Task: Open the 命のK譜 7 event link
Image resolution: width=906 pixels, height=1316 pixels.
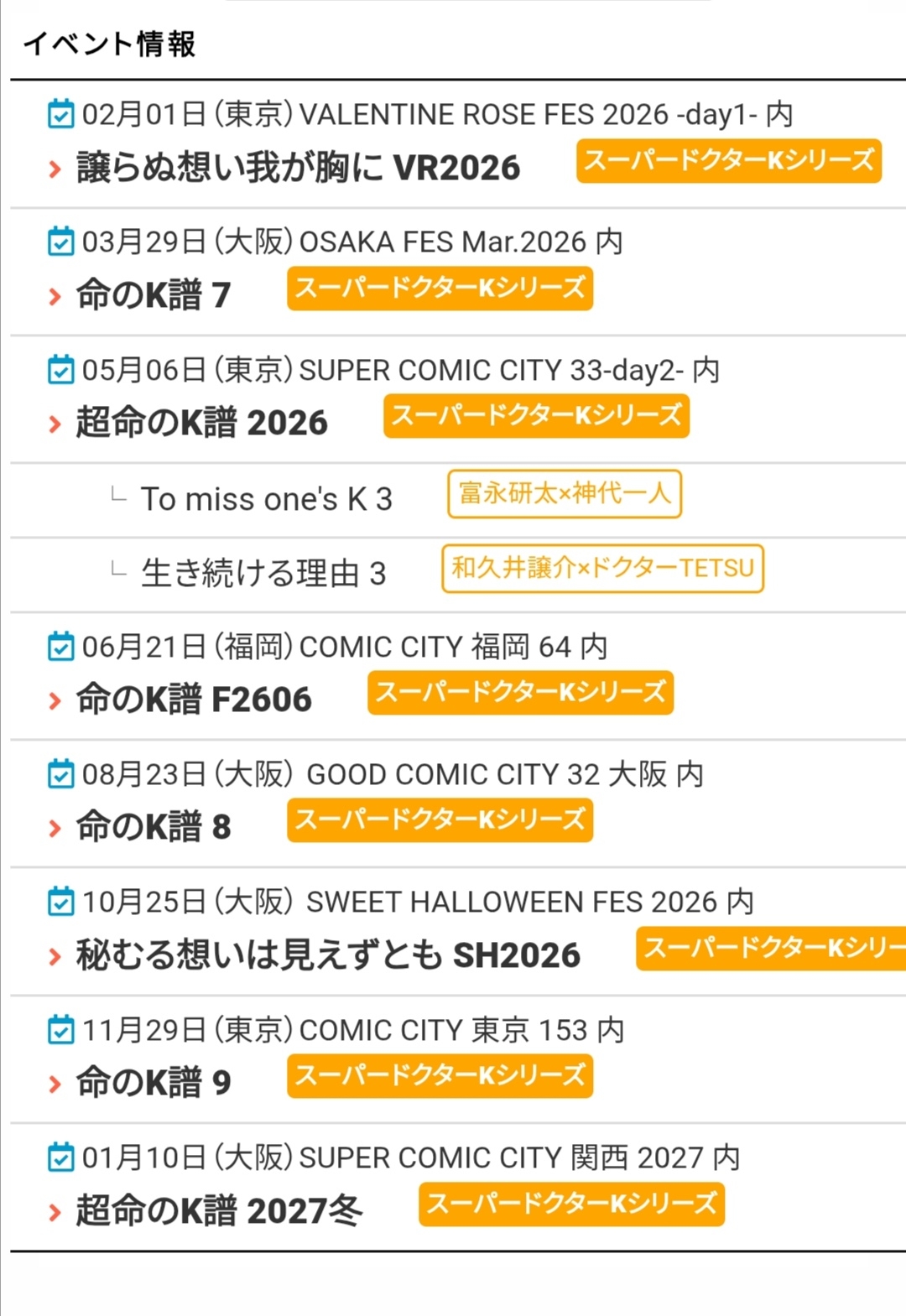Action: (154, 295)
